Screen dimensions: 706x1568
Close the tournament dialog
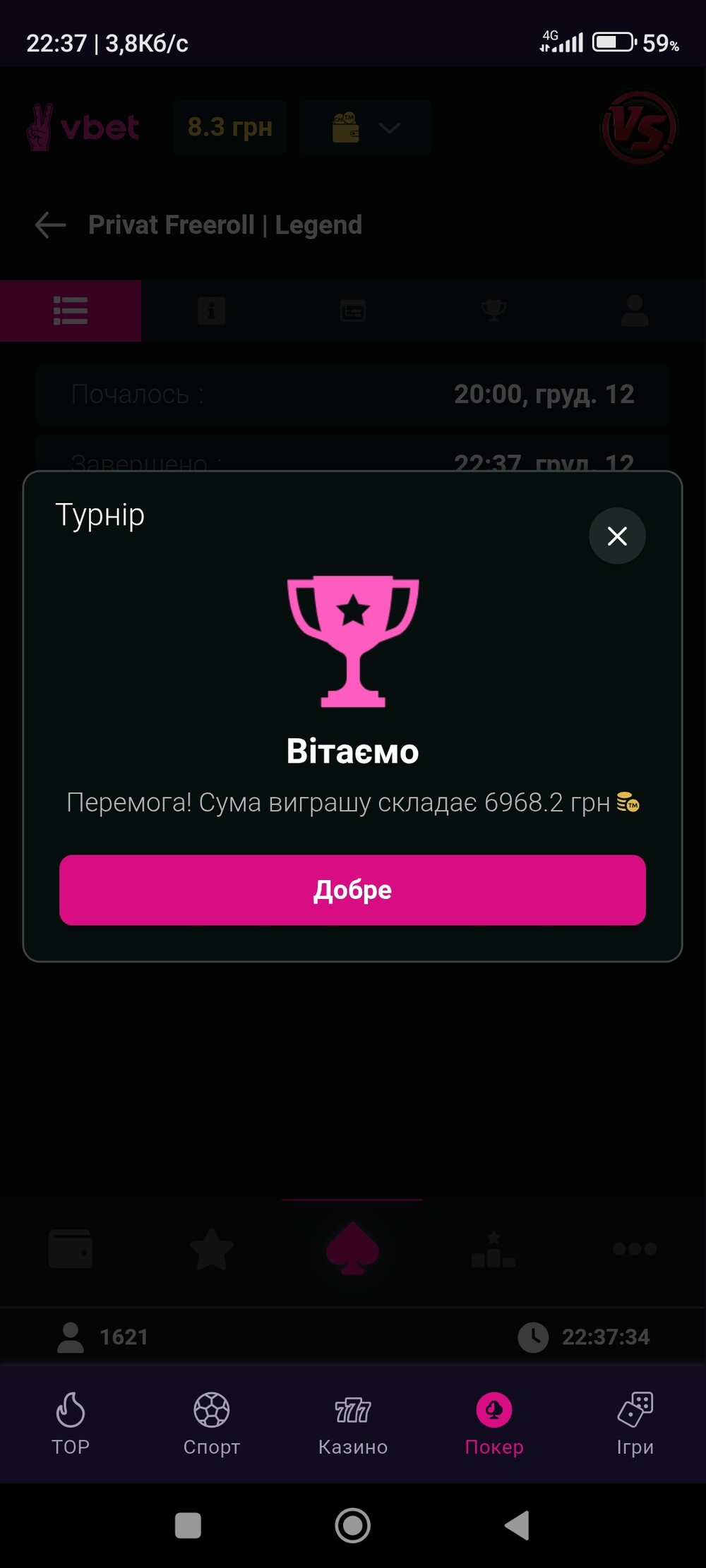(617, 536)
